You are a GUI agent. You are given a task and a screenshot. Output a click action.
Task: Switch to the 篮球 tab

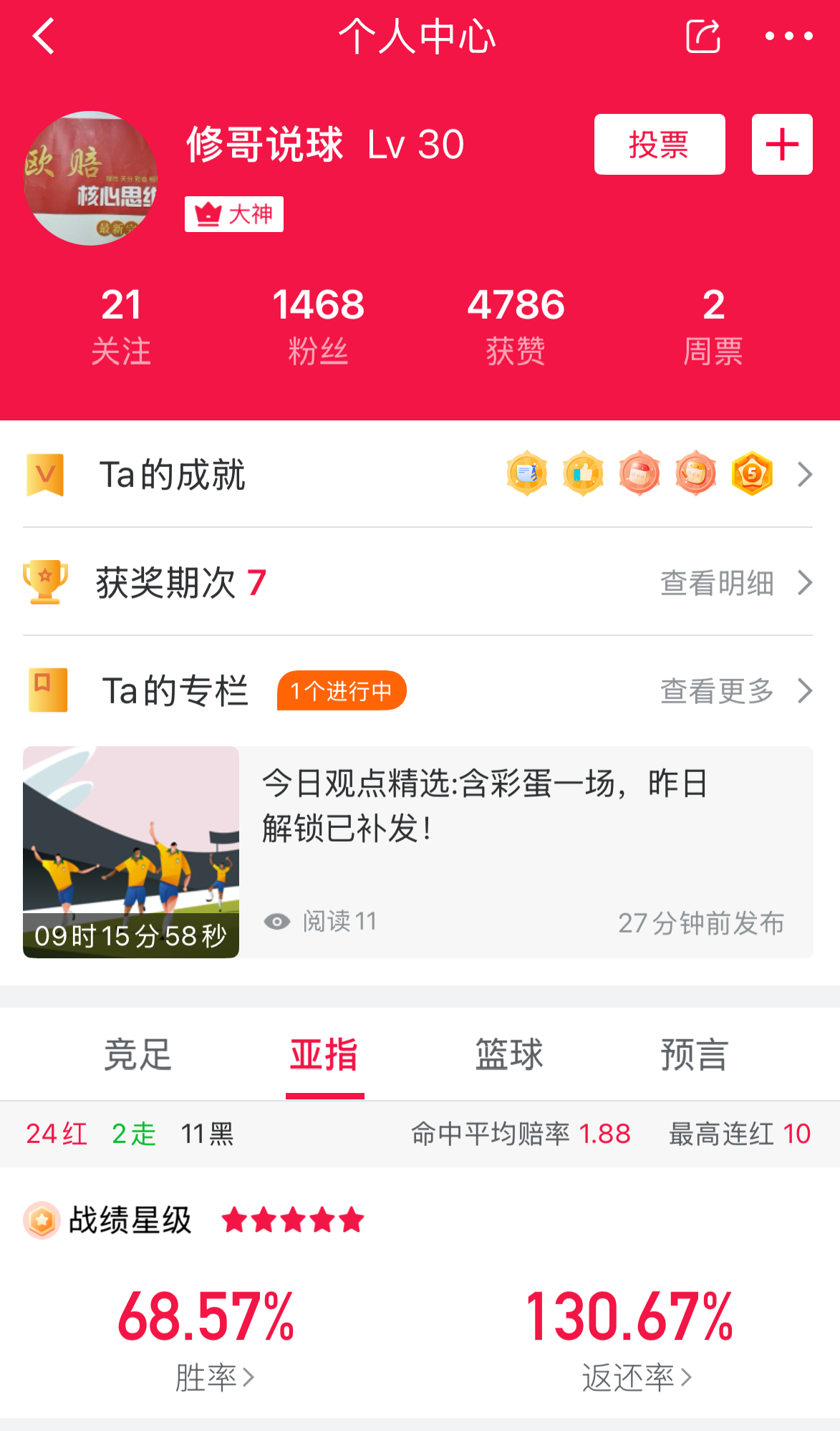coord(509,1055)
